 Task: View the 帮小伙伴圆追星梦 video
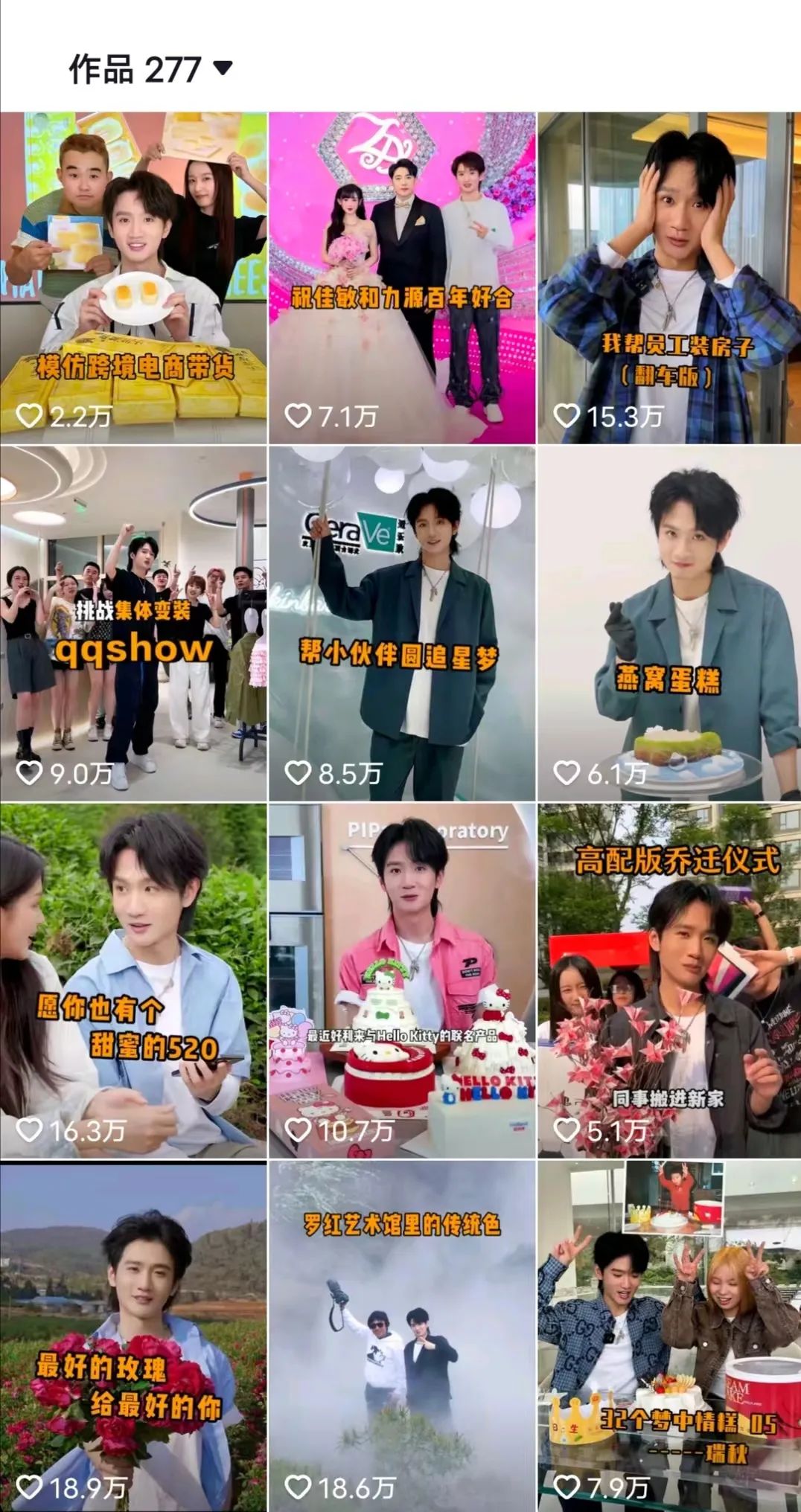(x=402, y=624)
